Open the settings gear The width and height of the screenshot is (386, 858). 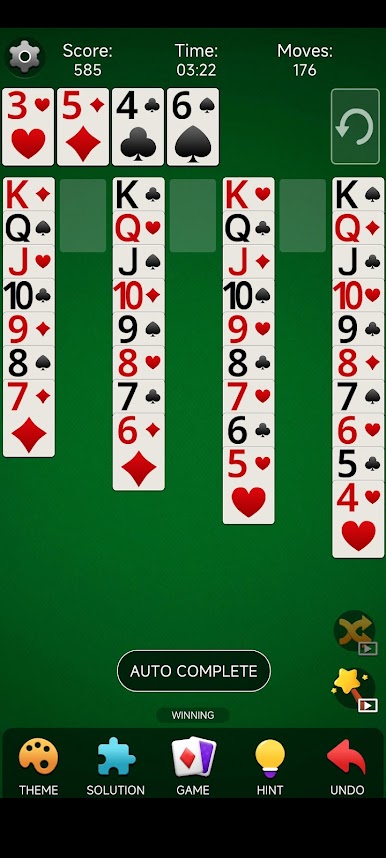[24, 56]
